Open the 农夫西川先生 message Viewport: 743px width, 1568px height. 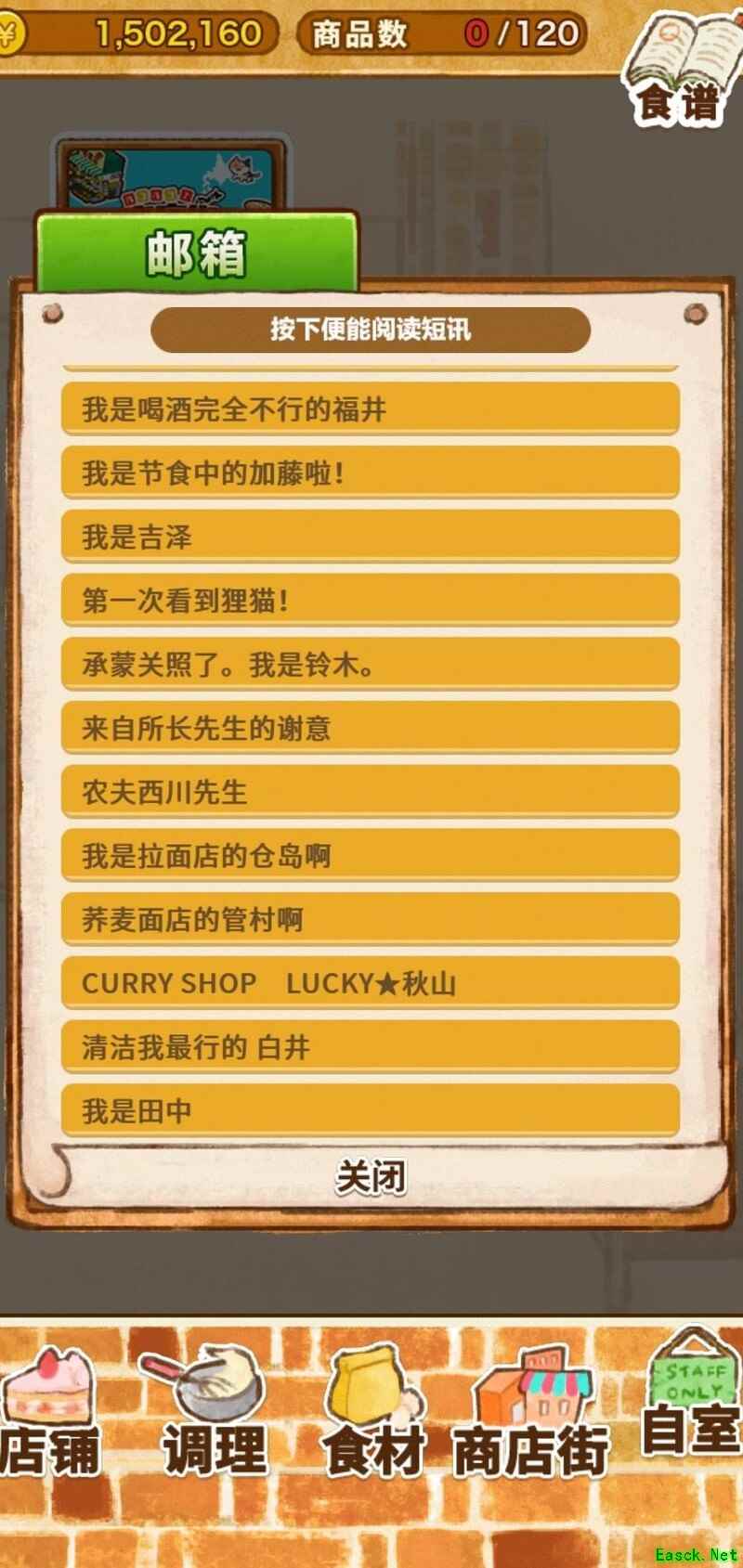pyautogui.click(x=370, y=792)
